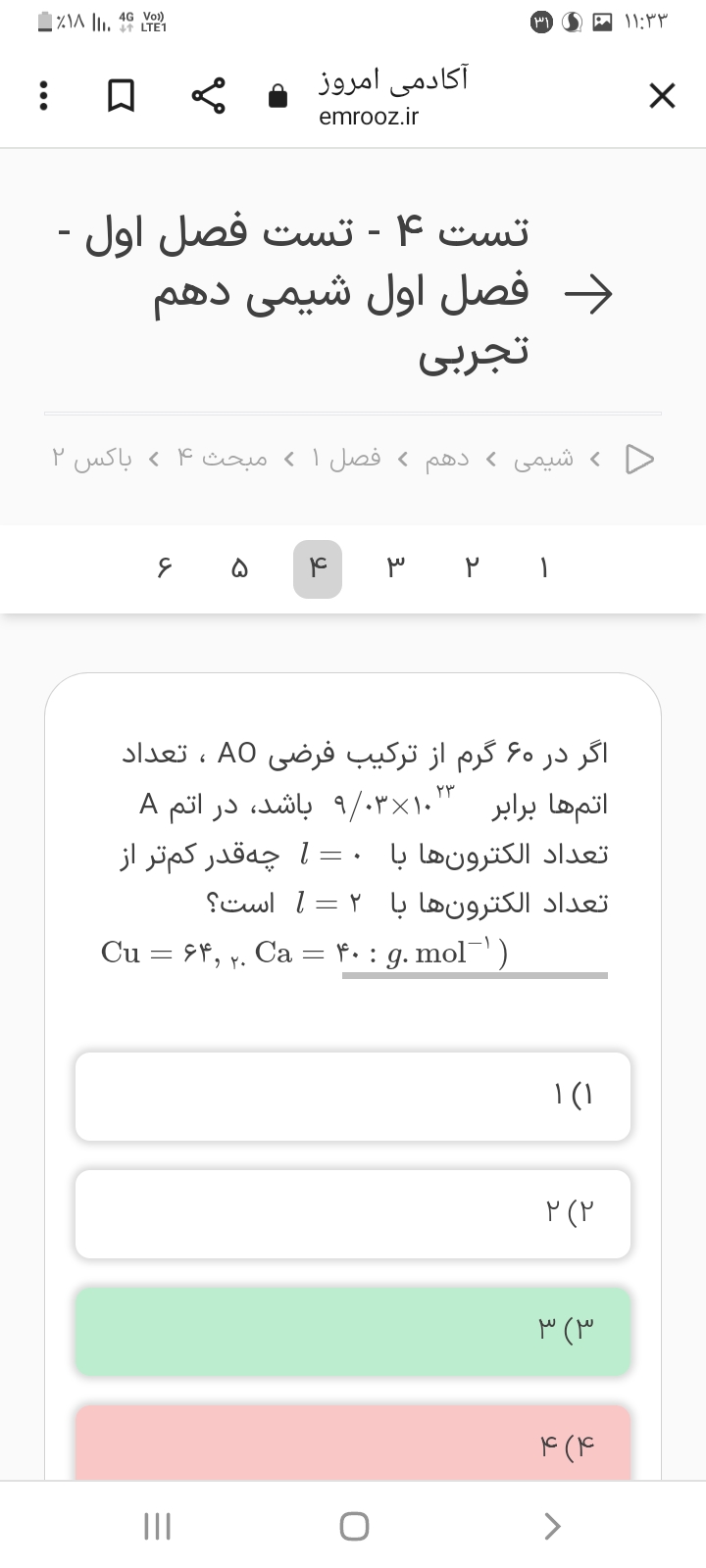Share this page
This screenshot has height=1568, width=706.
point(209,96)
